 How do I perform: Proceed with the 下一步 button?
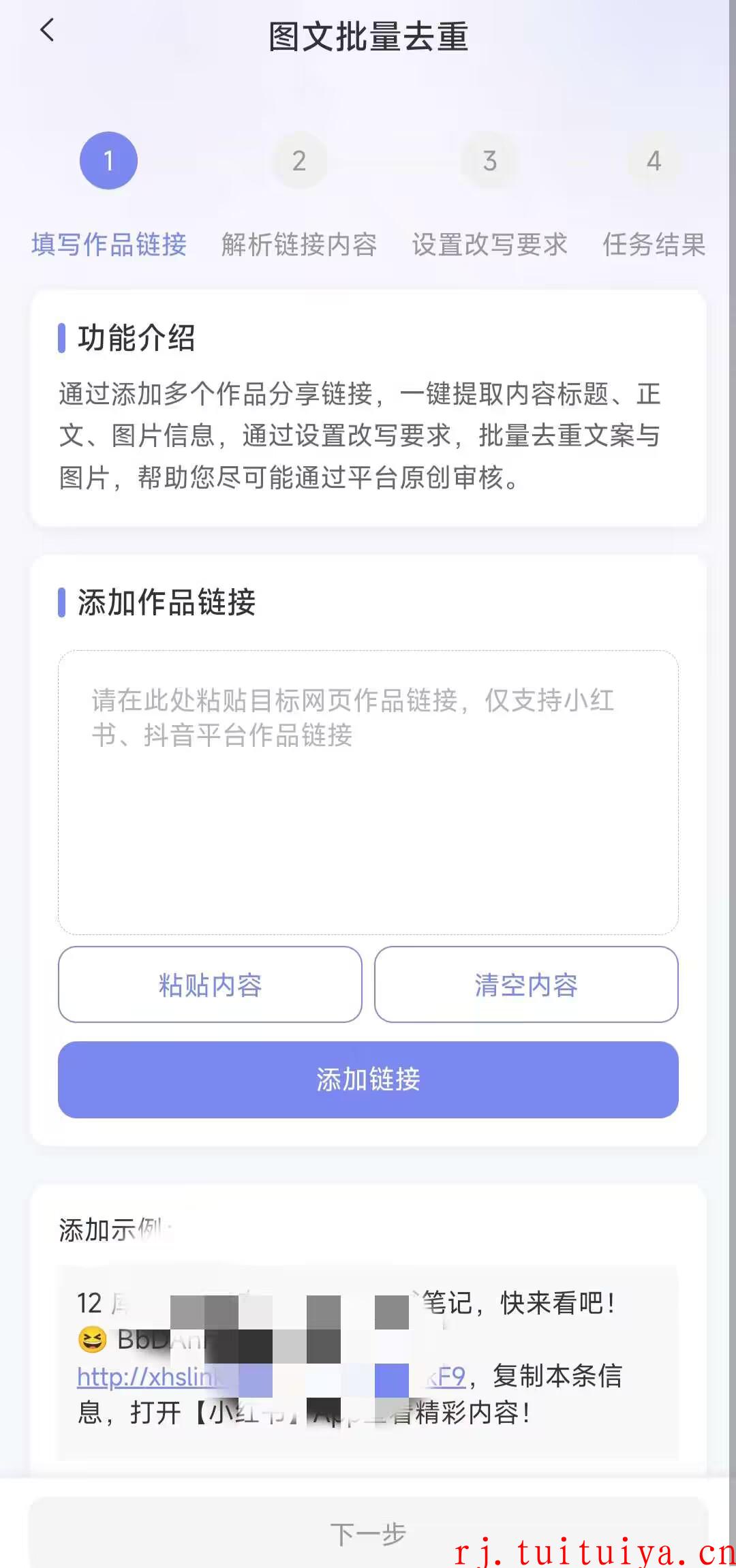[368, 1533]
